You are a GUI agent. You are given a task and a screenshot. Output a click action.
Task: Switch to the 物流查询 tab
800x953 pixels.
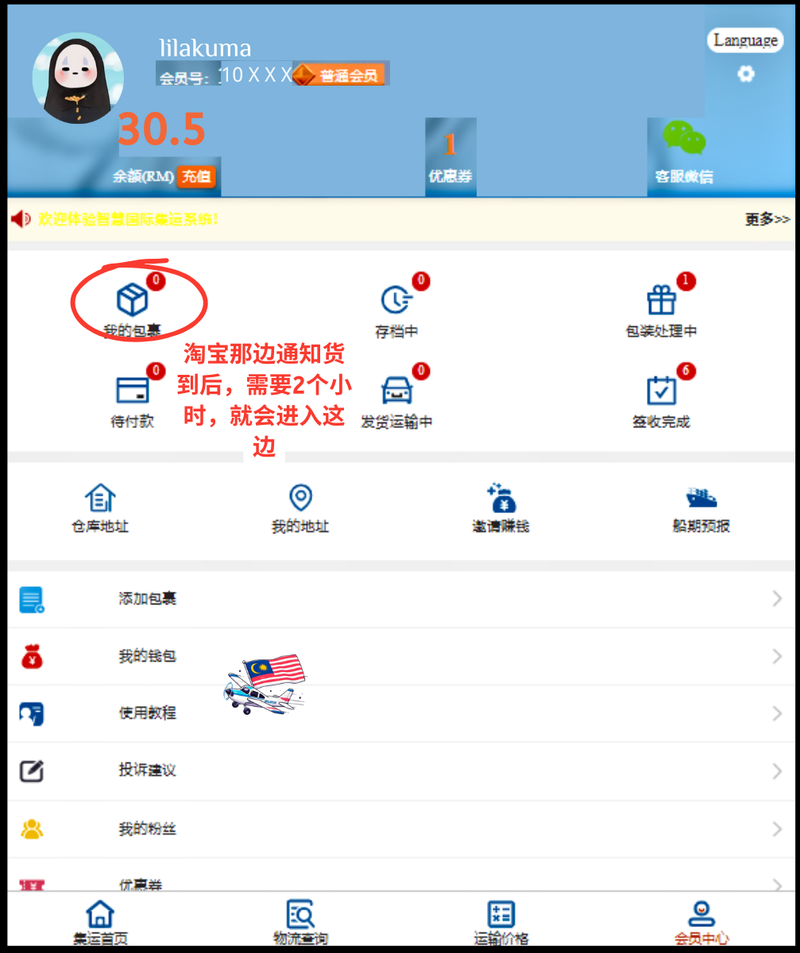pos(300,921)
